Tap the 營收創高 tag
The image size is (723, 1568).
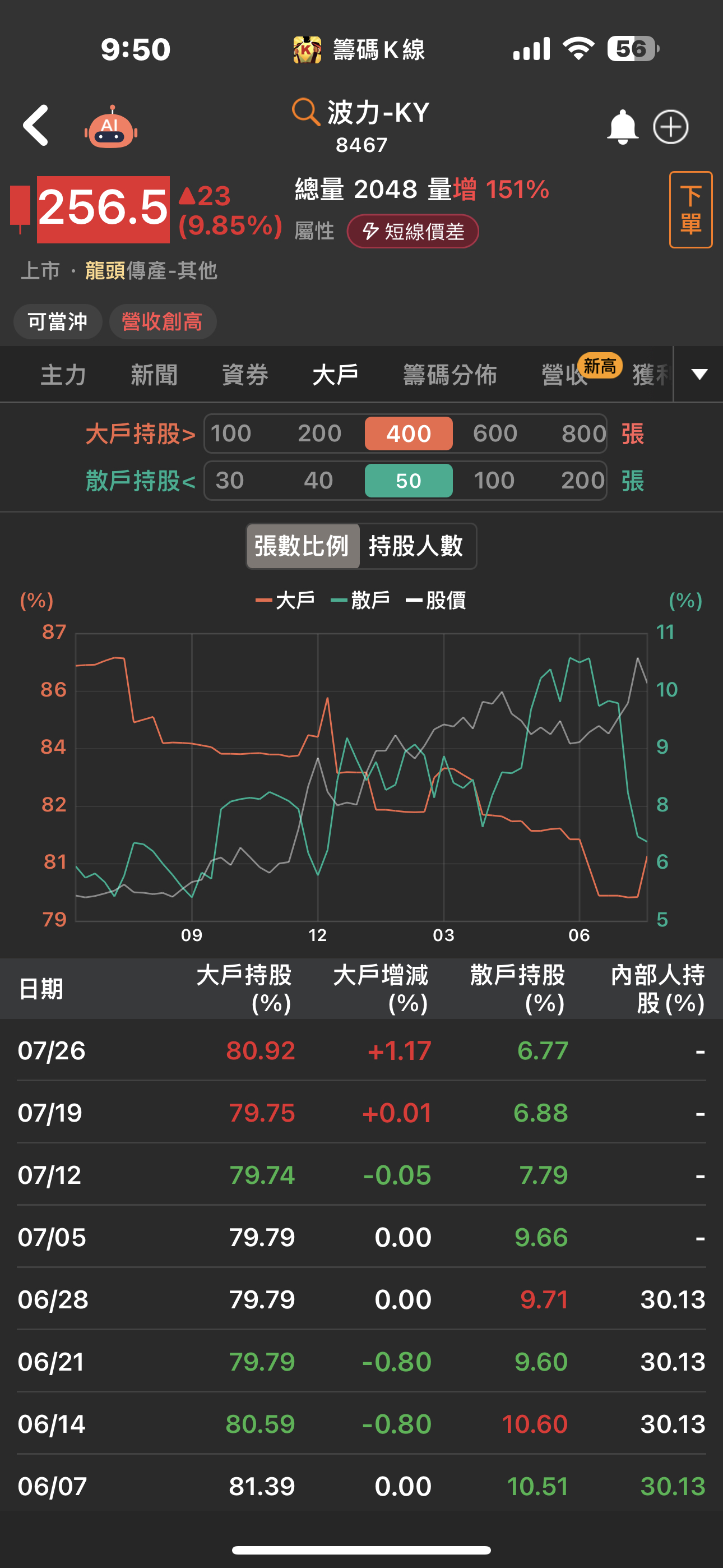point(162,321)
